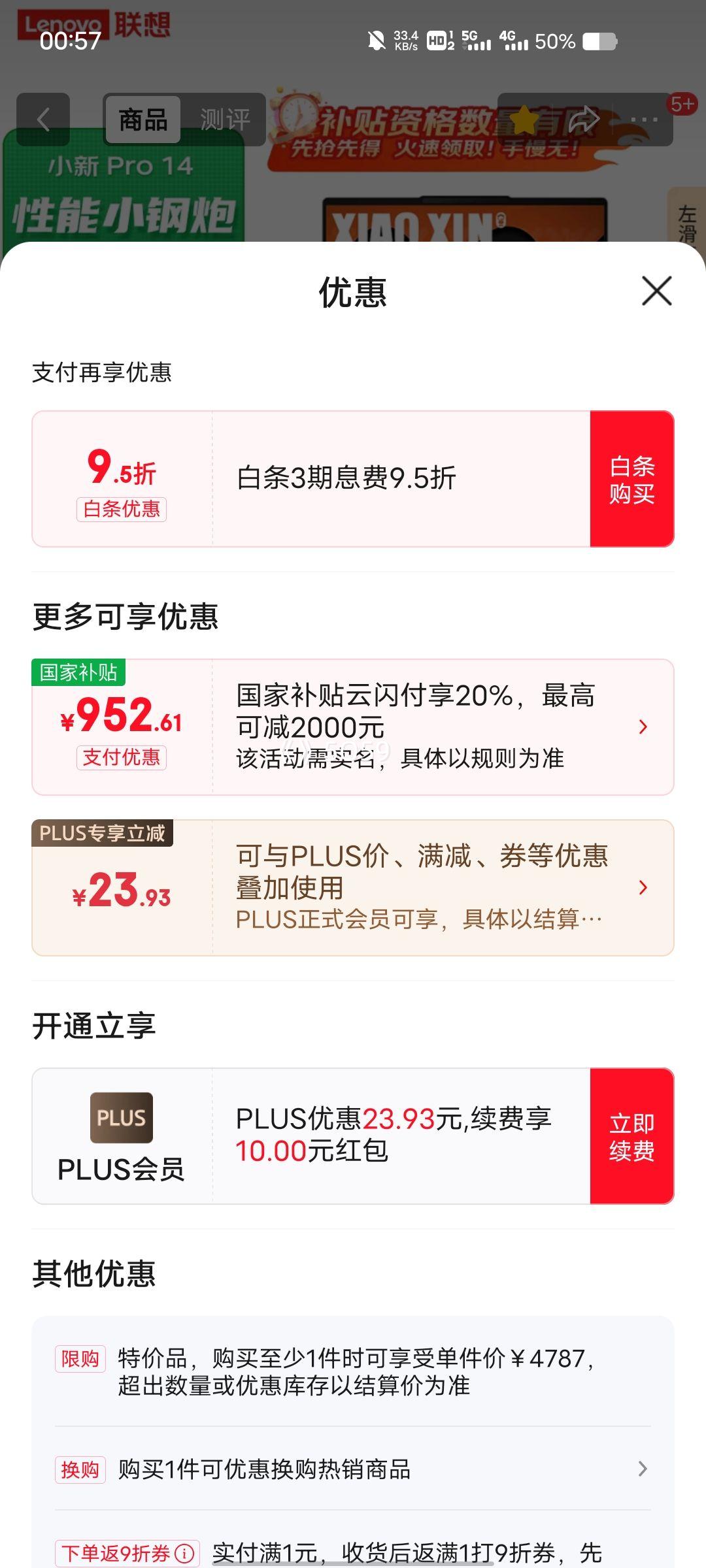The image size is (706, 1568).
Task: Tap 立即续费 for PLUS membership
Action: point(631,1136)
